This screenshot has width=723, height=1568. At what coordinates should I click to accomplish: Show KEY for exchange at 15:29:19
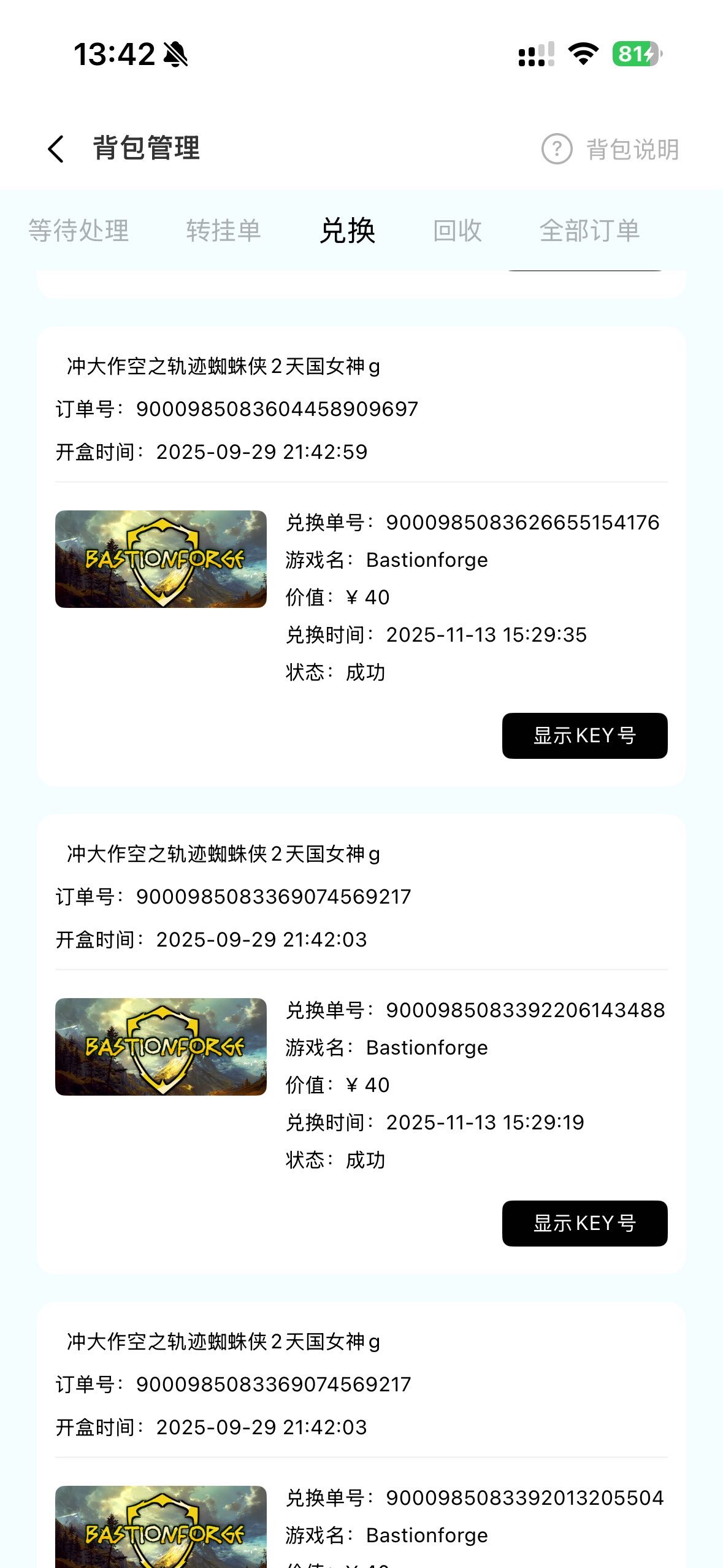584,1223
